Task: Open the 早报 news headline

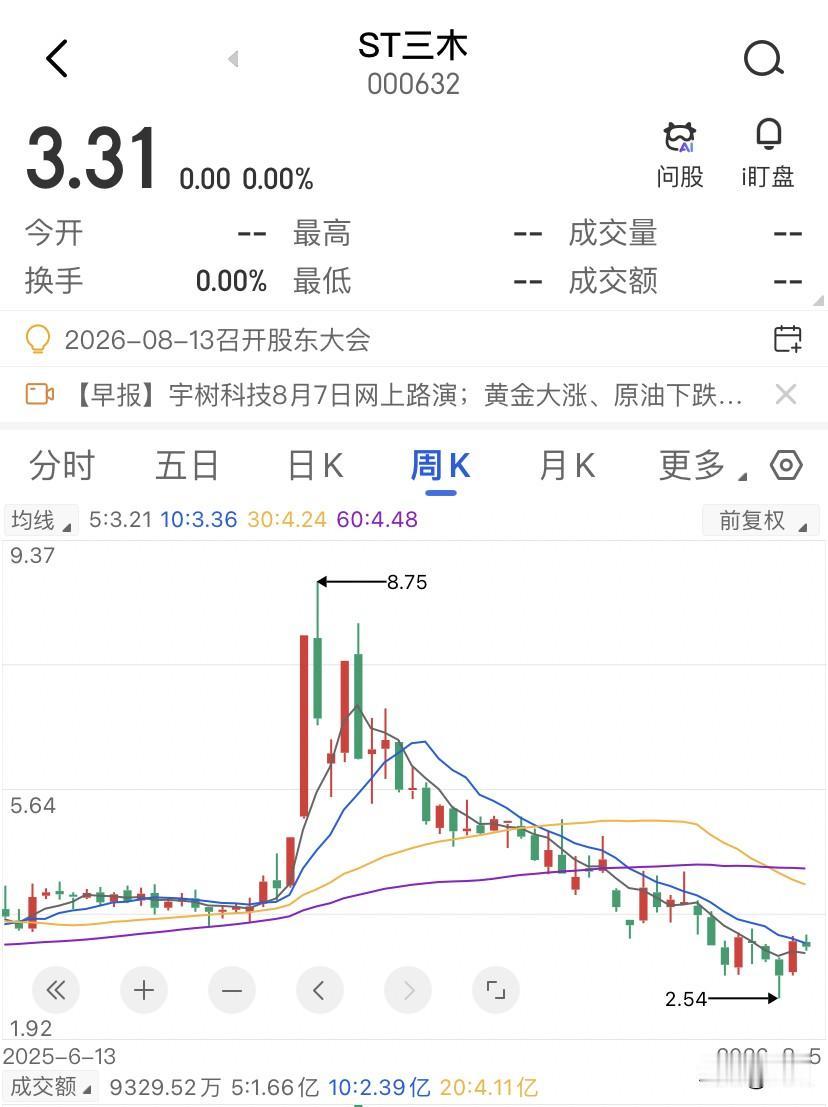Action: click(408, 395)
